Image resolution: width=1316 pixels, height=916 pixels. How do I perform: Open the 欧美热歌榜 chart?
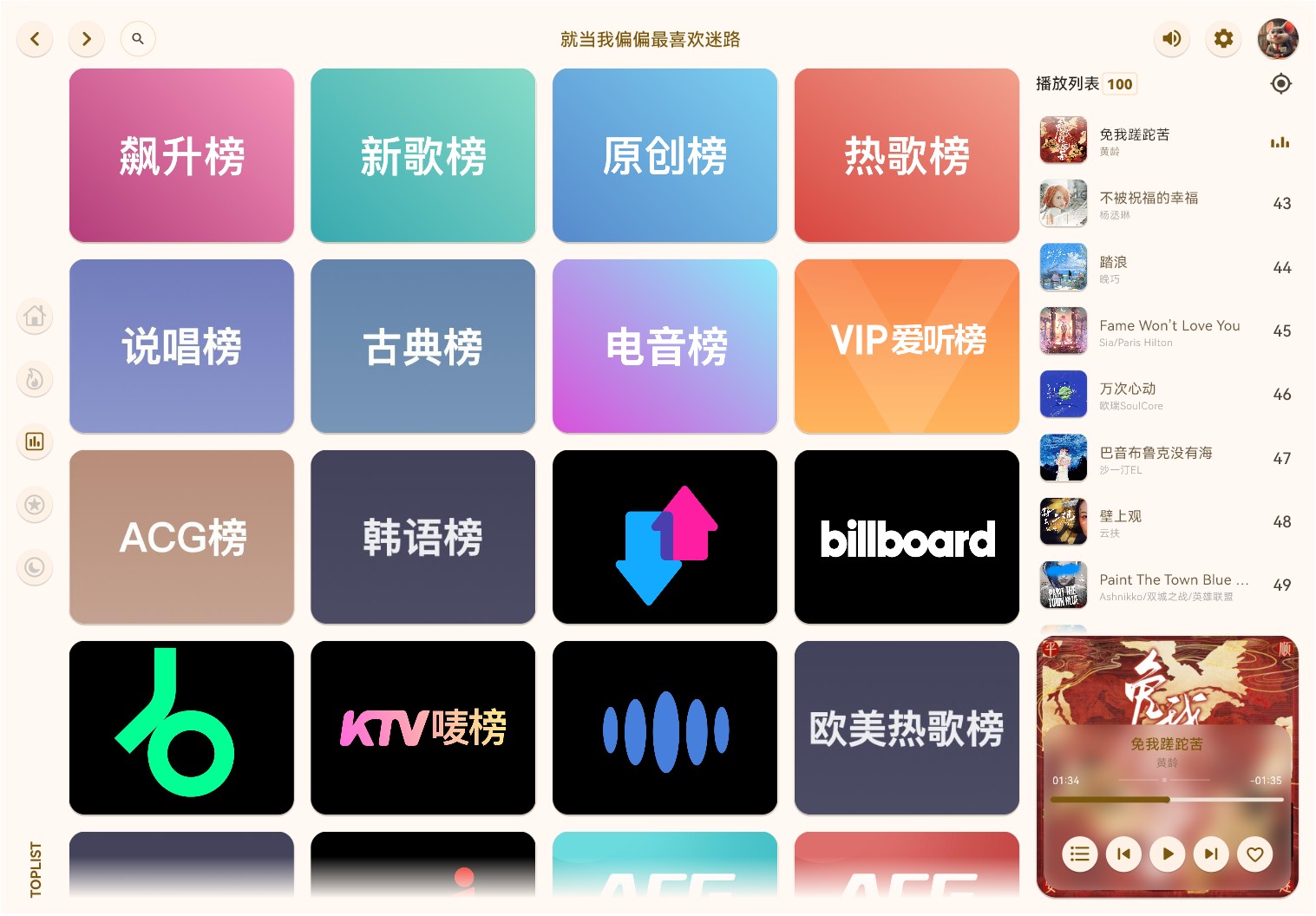tap(907, 728)
